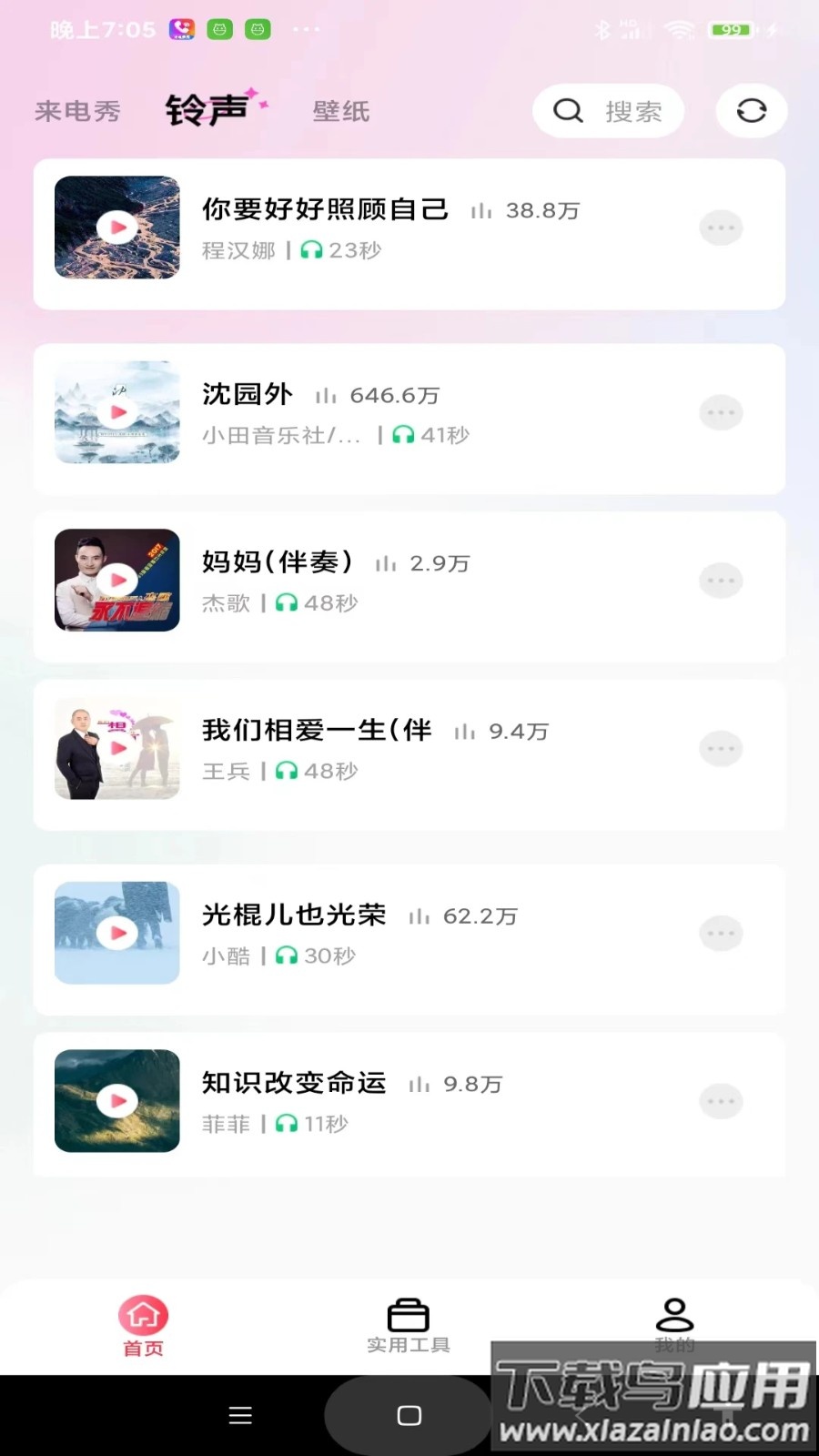Image resolution: width=819 pixels, height=1456 pixels.
Task: Play the ringtone 你要好好照顾自己
Action: click(116, 227)
